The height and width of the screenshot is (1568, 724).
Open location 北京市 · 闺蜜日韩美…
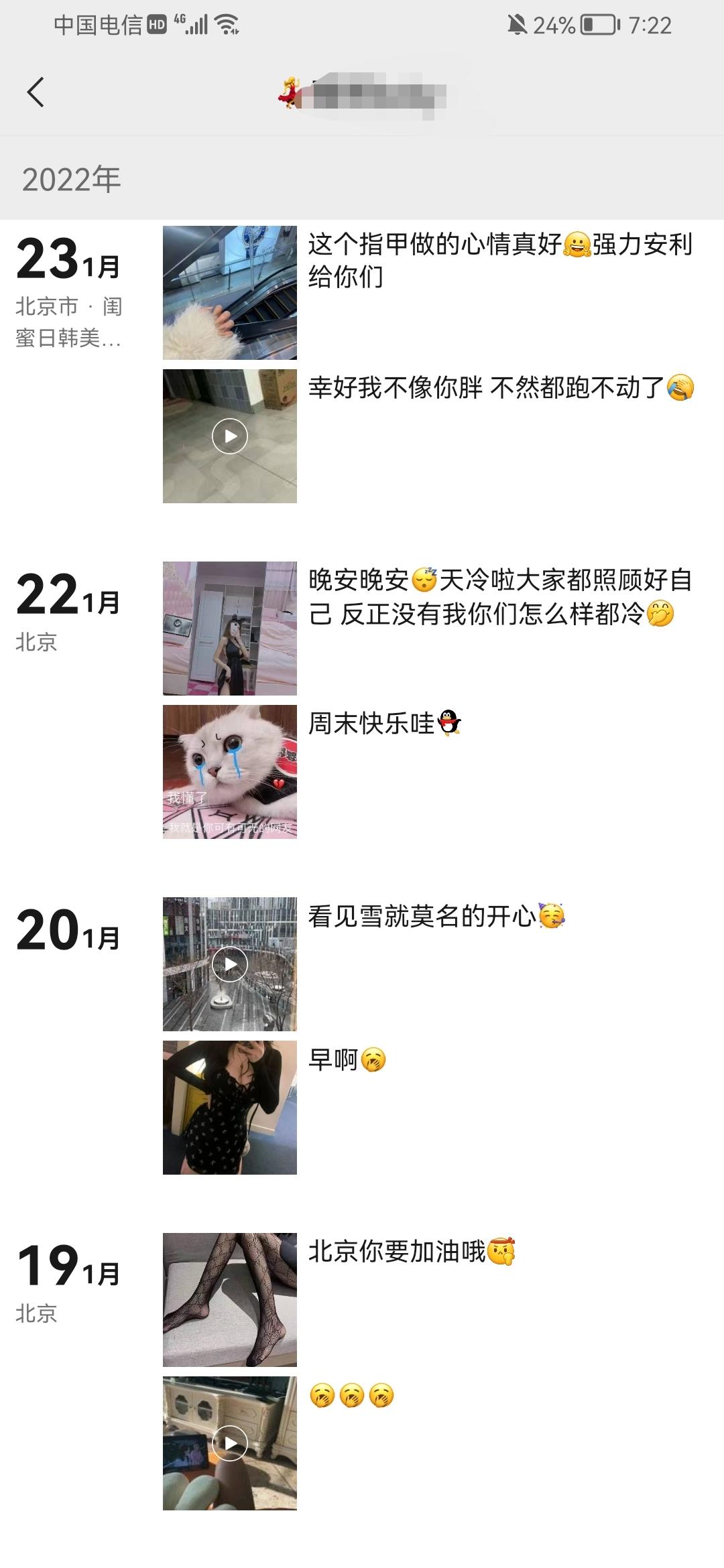[68, 322]
